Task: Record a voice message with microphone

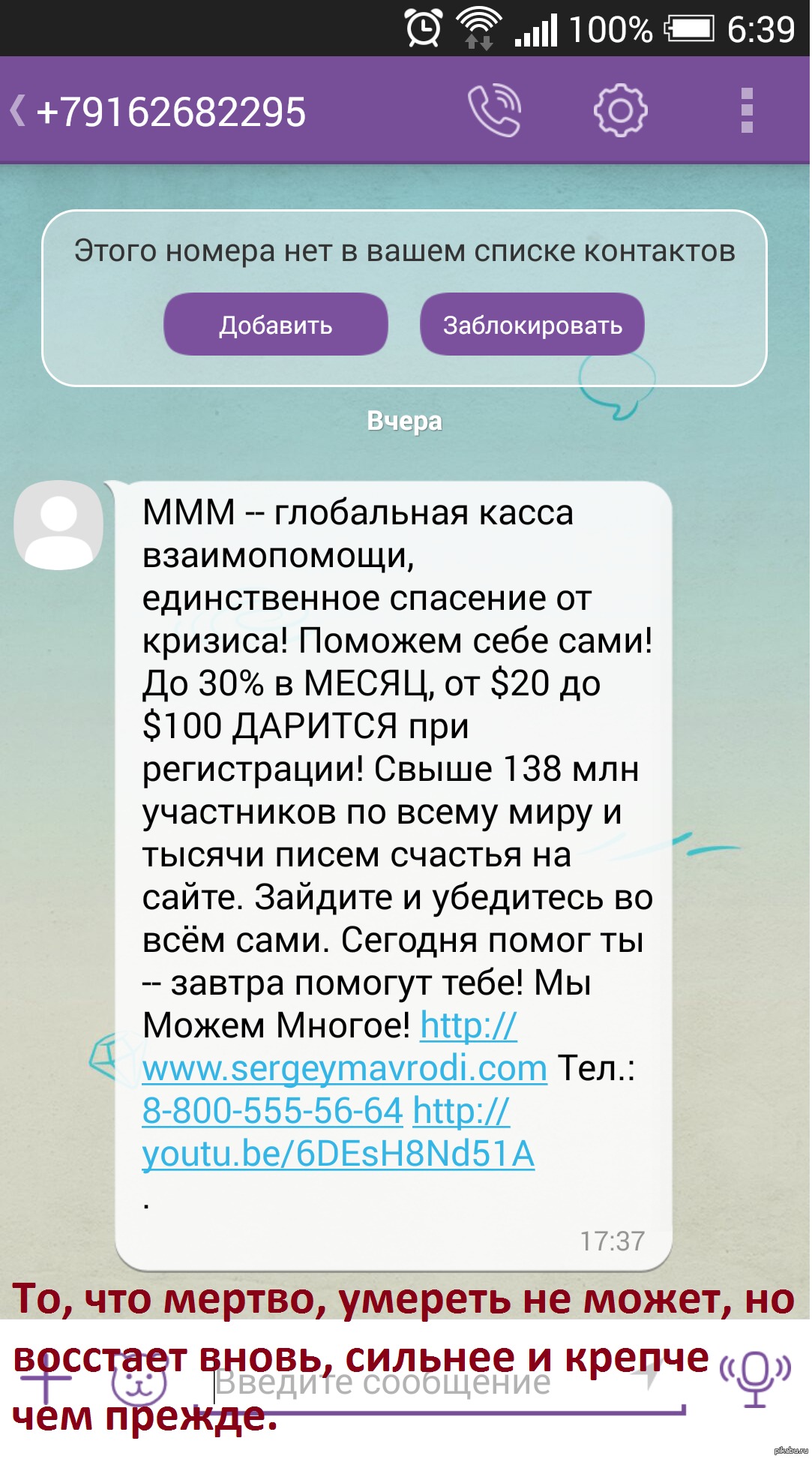Action: (755, 1376)
